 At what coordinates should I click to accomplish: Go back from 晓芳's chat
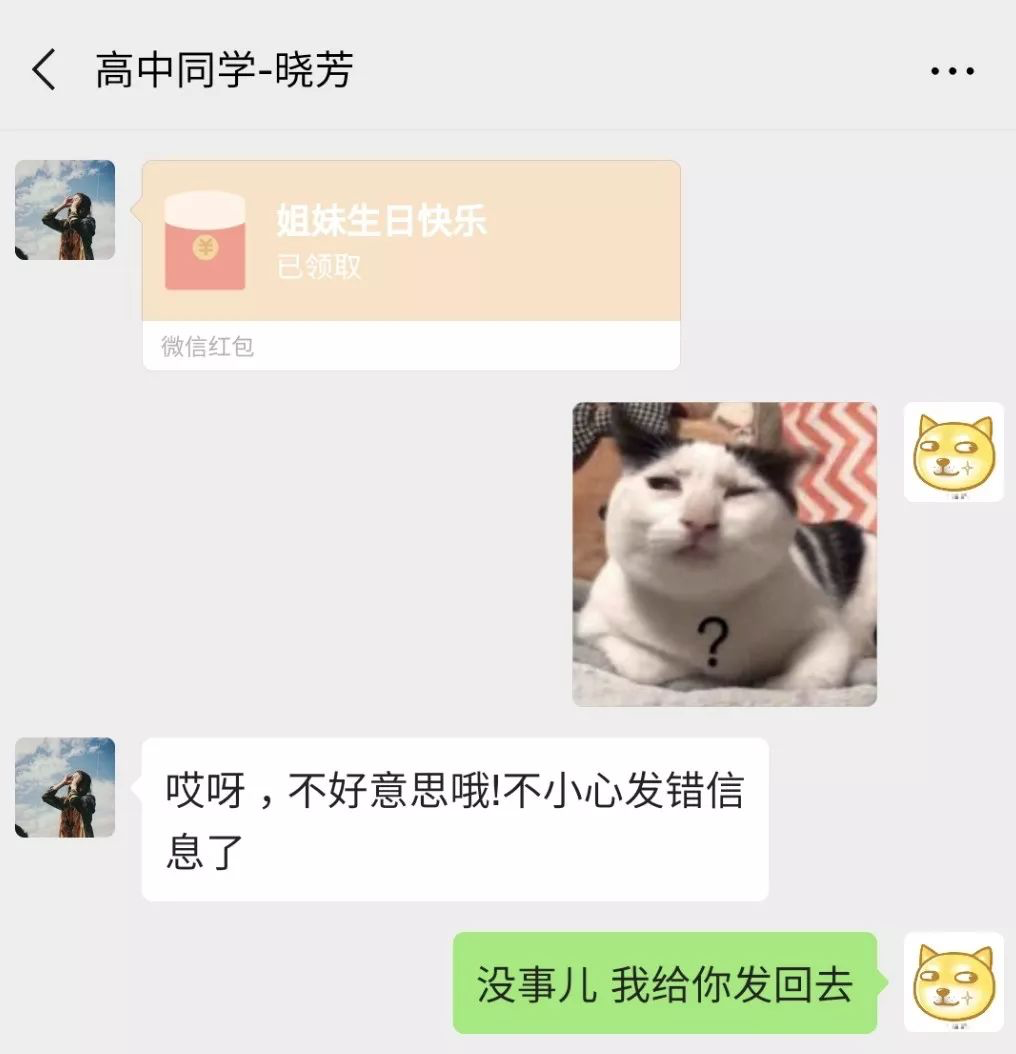click(43, 71)
